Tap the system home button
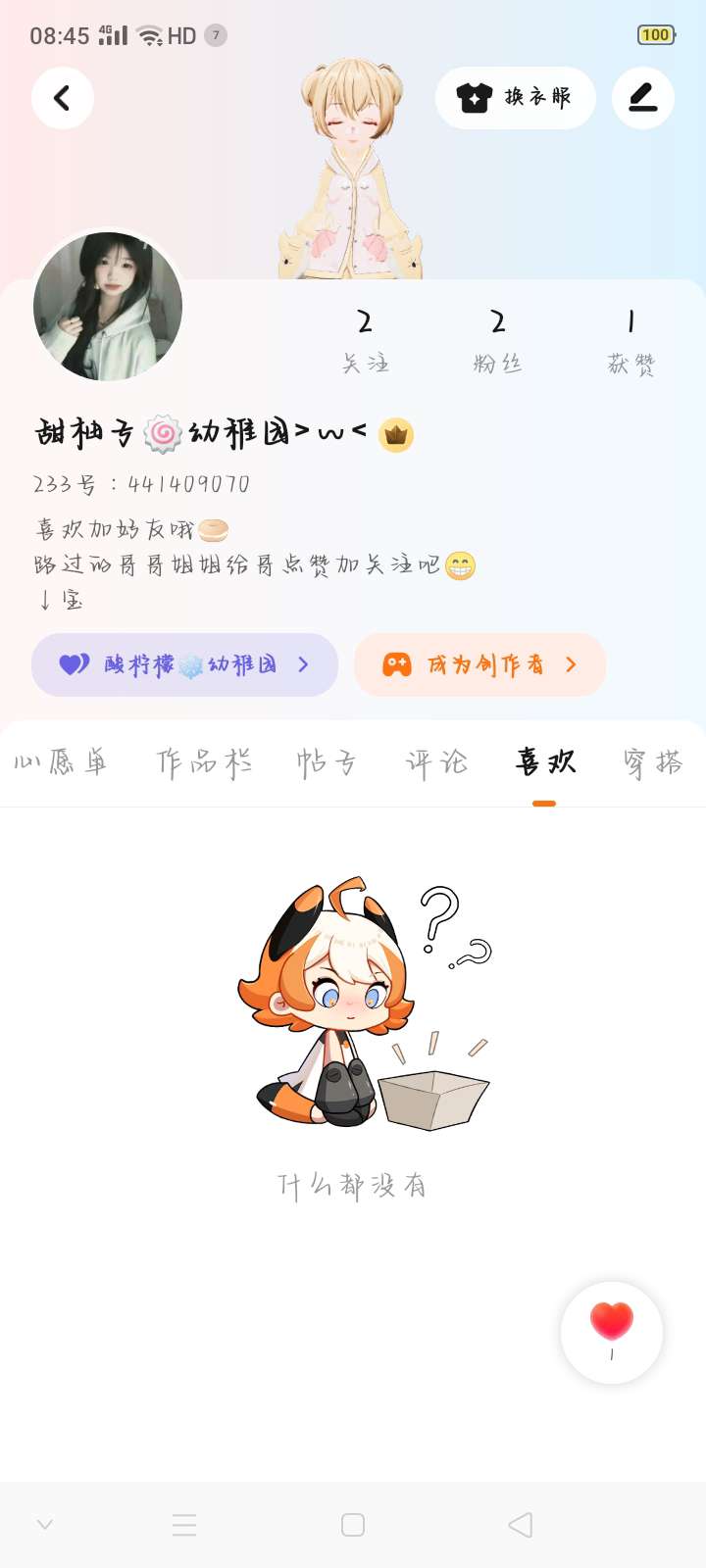The height and width of the screenshot is (1568, 706). click(x=353, y=1525)
